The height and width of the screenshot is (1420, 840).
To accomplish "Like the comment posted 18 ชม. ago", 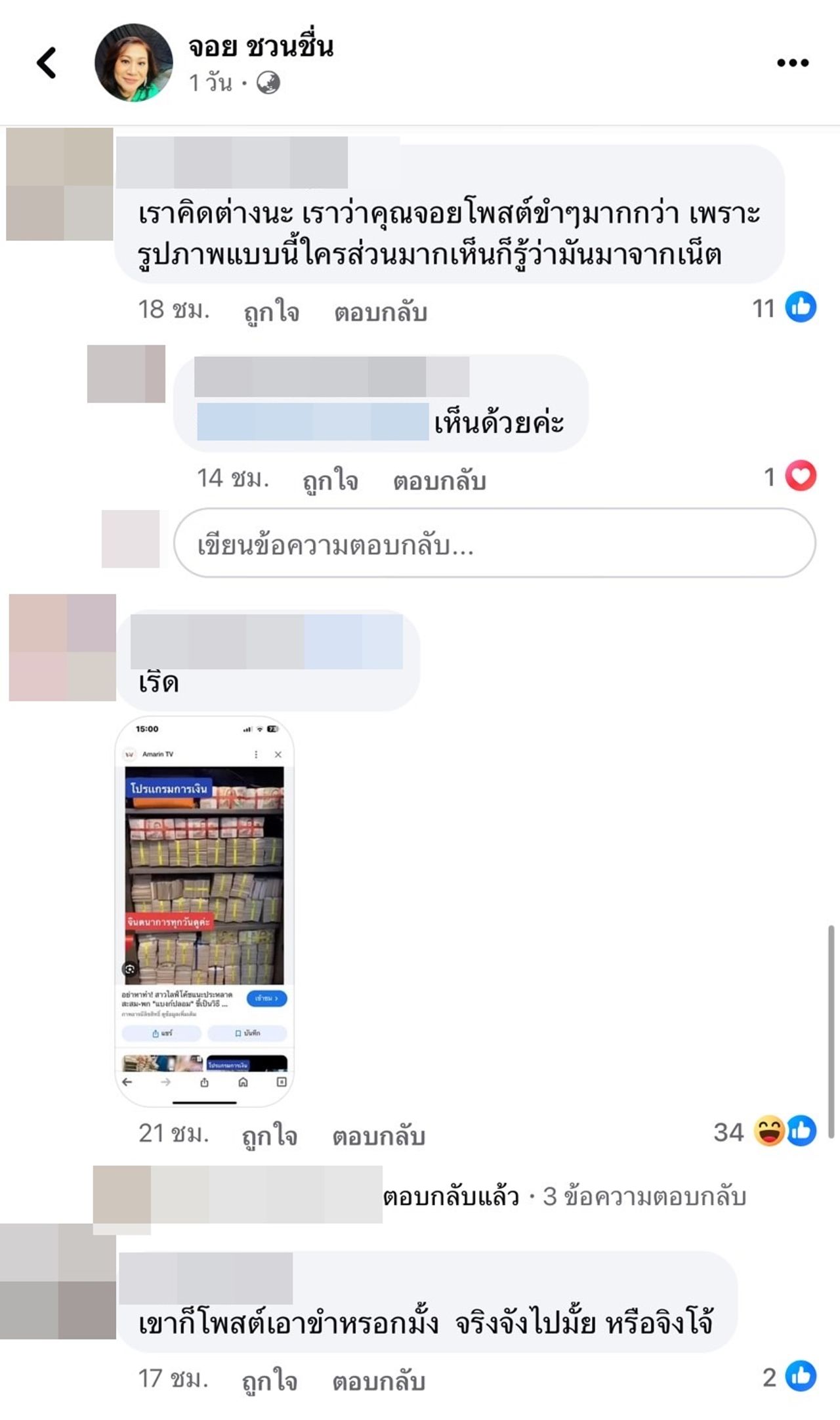I will click(x=271, y=312).
